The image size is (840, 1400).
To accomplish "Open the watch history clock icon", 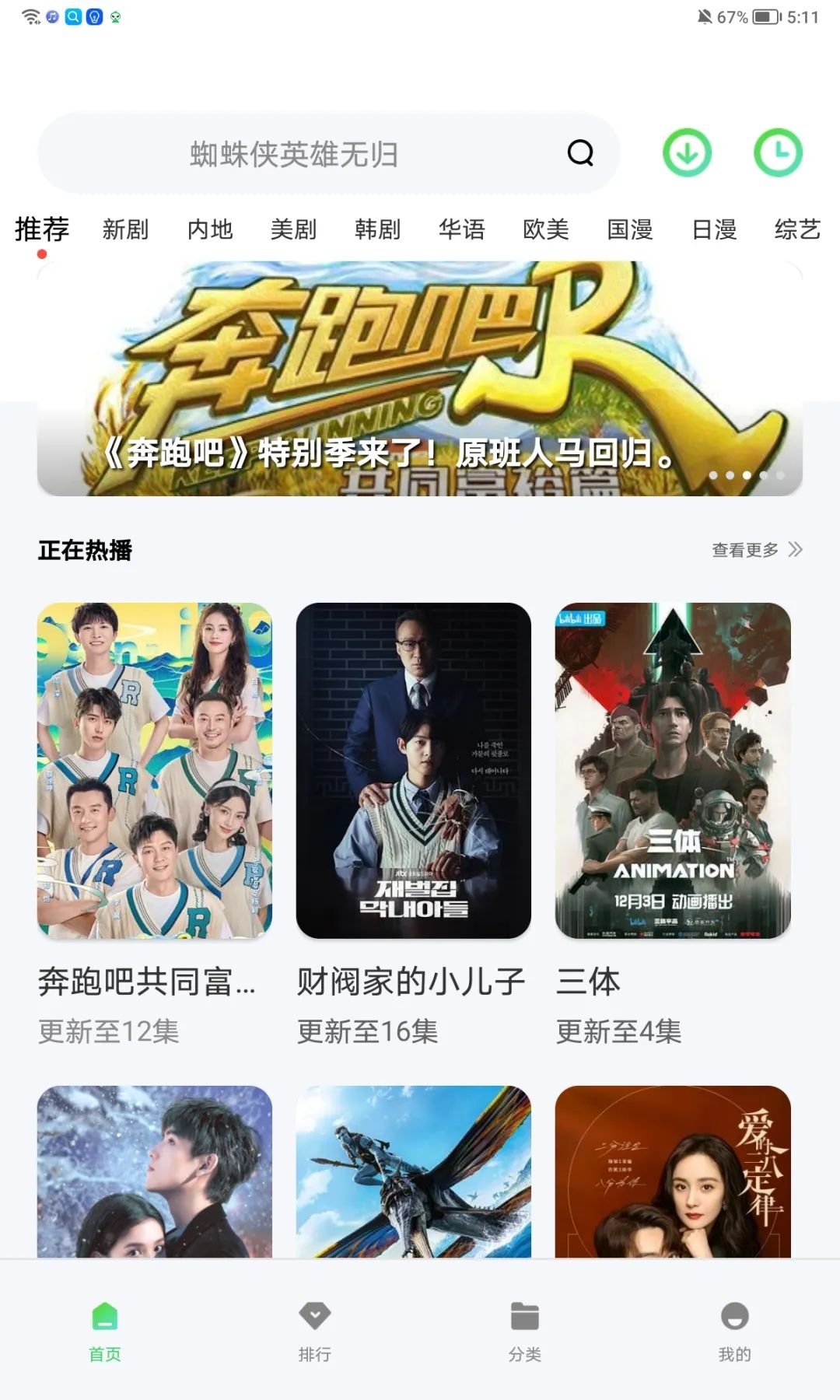I will pyautogui.click(x=778, y=153).
